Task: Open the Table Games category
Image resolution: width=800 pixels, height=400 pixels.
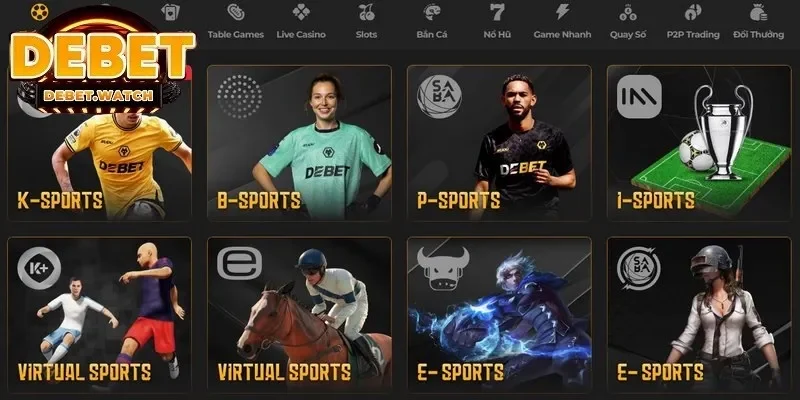Action: pos(235,22)
